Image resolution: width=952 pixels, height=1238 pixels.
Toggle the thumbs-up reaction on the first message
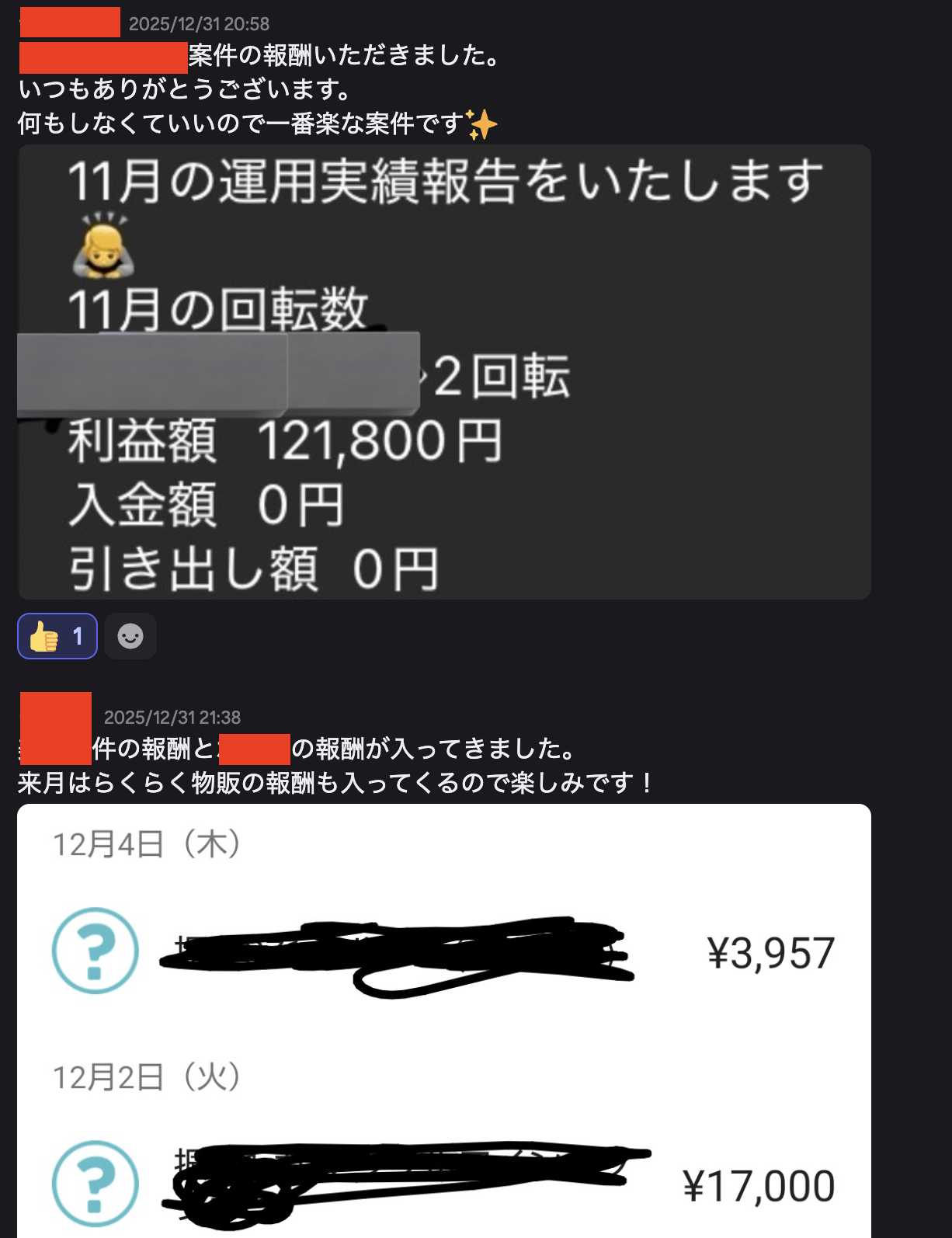pos(57,636)
